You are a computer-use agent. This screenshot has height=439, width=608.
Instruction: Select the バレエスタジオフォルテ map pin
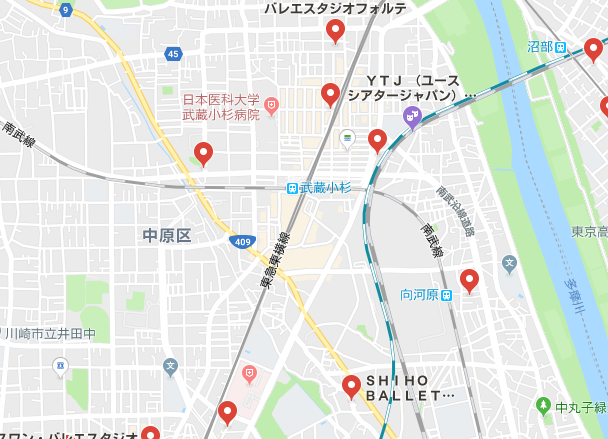(x=336, y=30)
